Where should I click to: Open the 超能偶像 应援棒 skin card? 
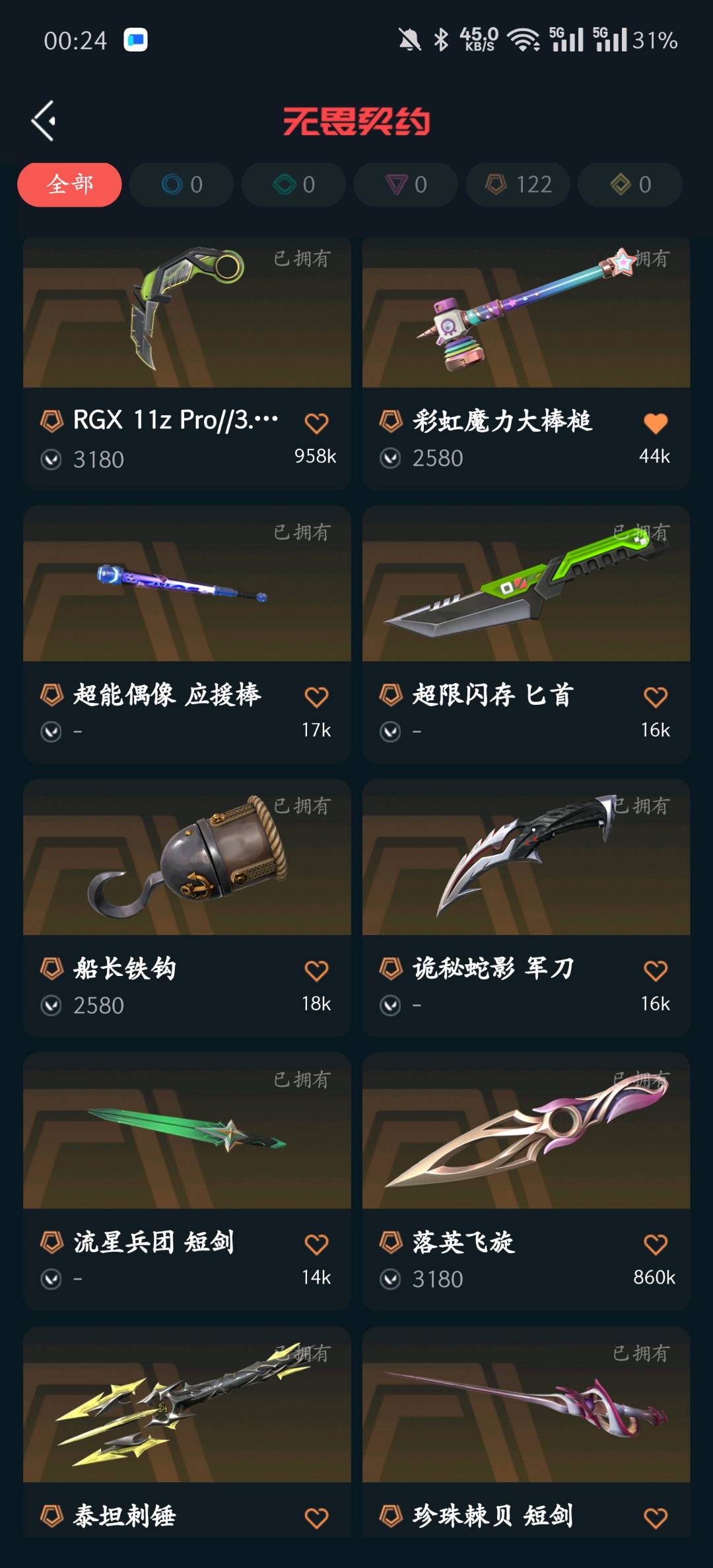[x=187, y=587]
